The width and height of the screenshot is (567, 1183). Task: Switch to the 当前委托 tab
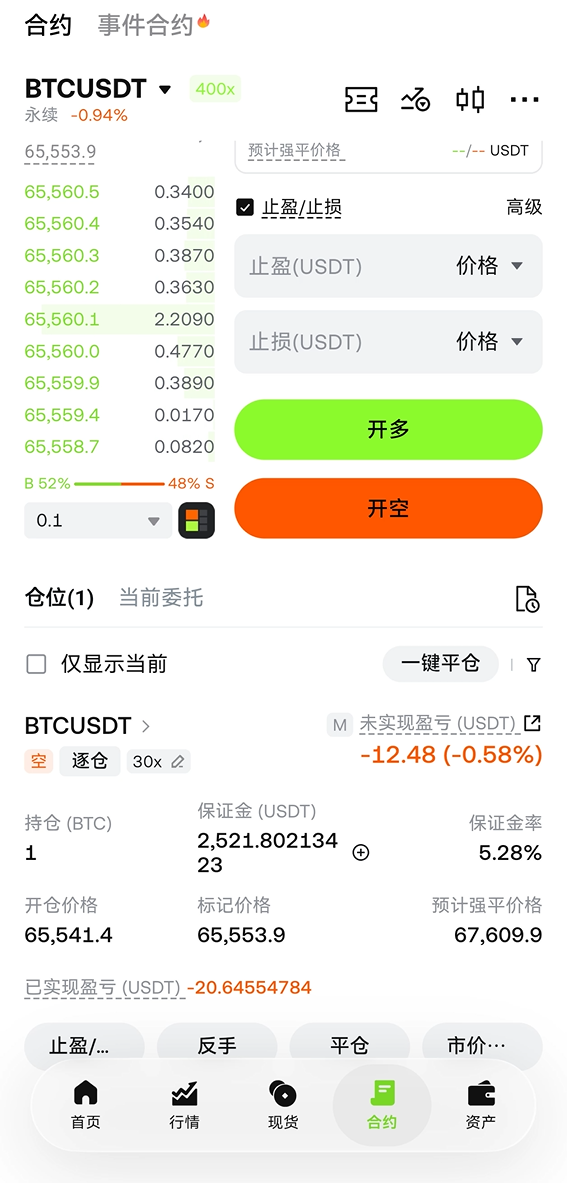tap(161, 598)
